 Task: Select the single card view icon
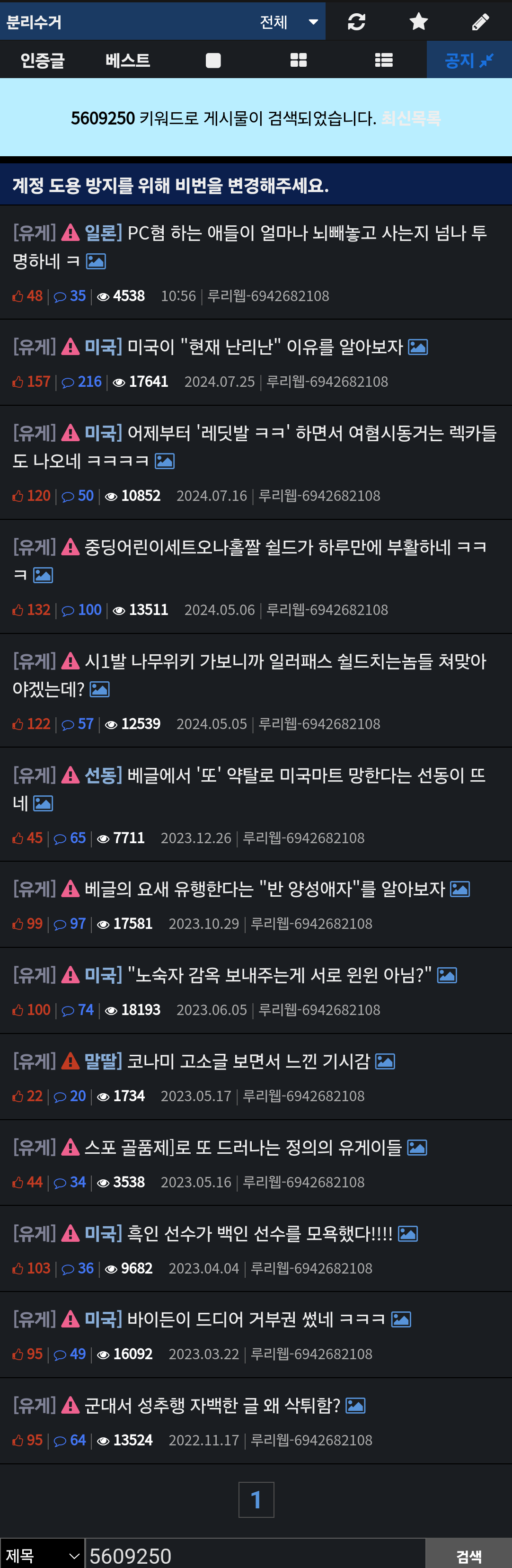click(x=213, y=60)
